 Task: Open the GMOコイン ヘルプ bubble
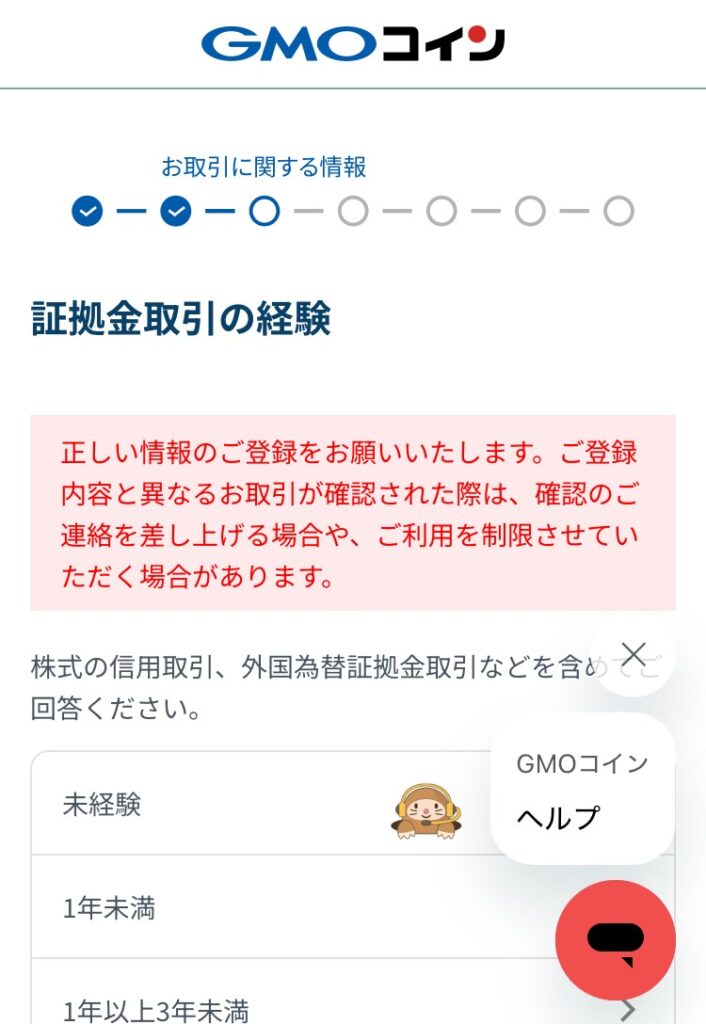582,790
